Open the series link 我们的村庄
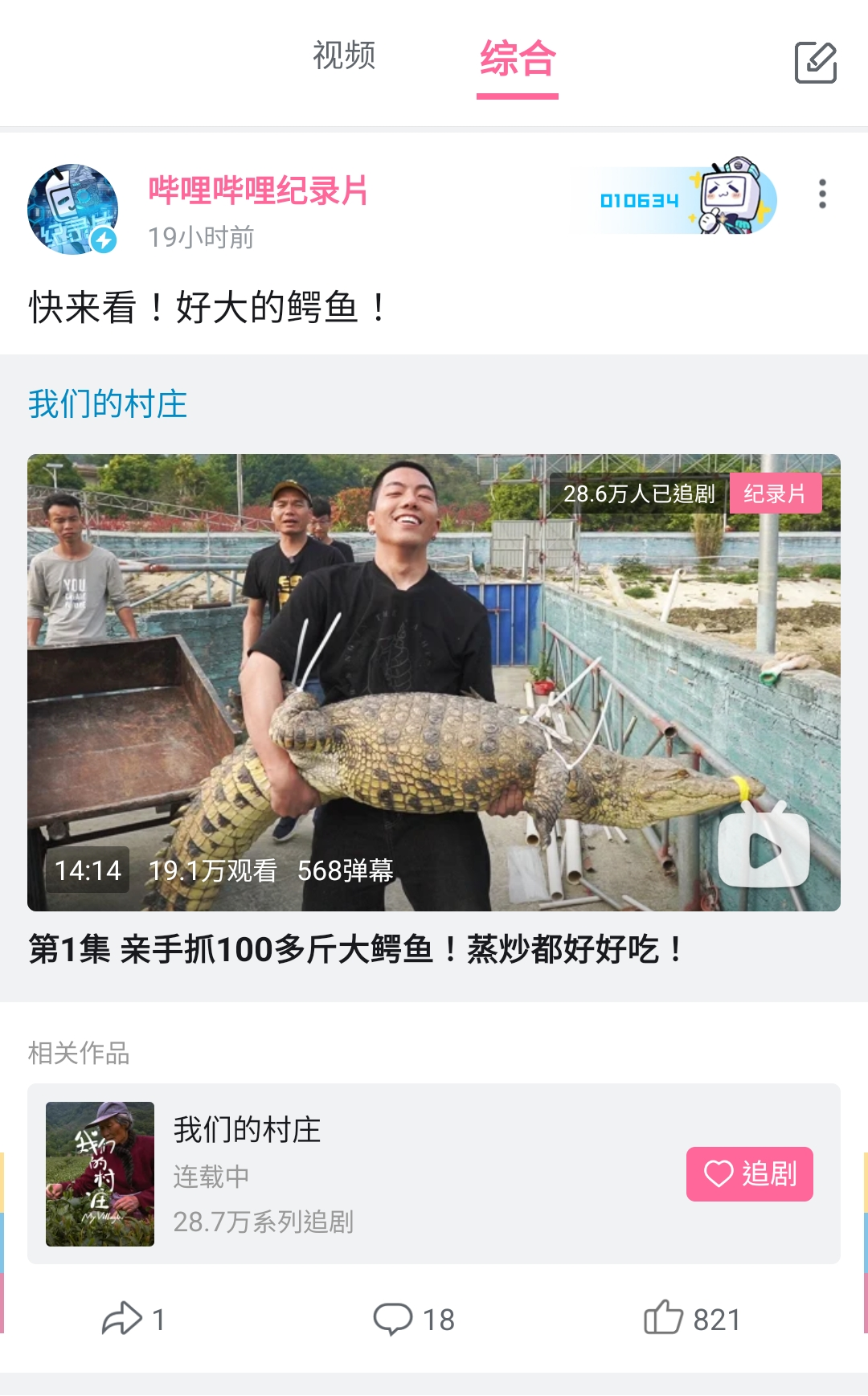Image resolution: width=868 pixels, height=1396 pixels. (x=105, y=402)
